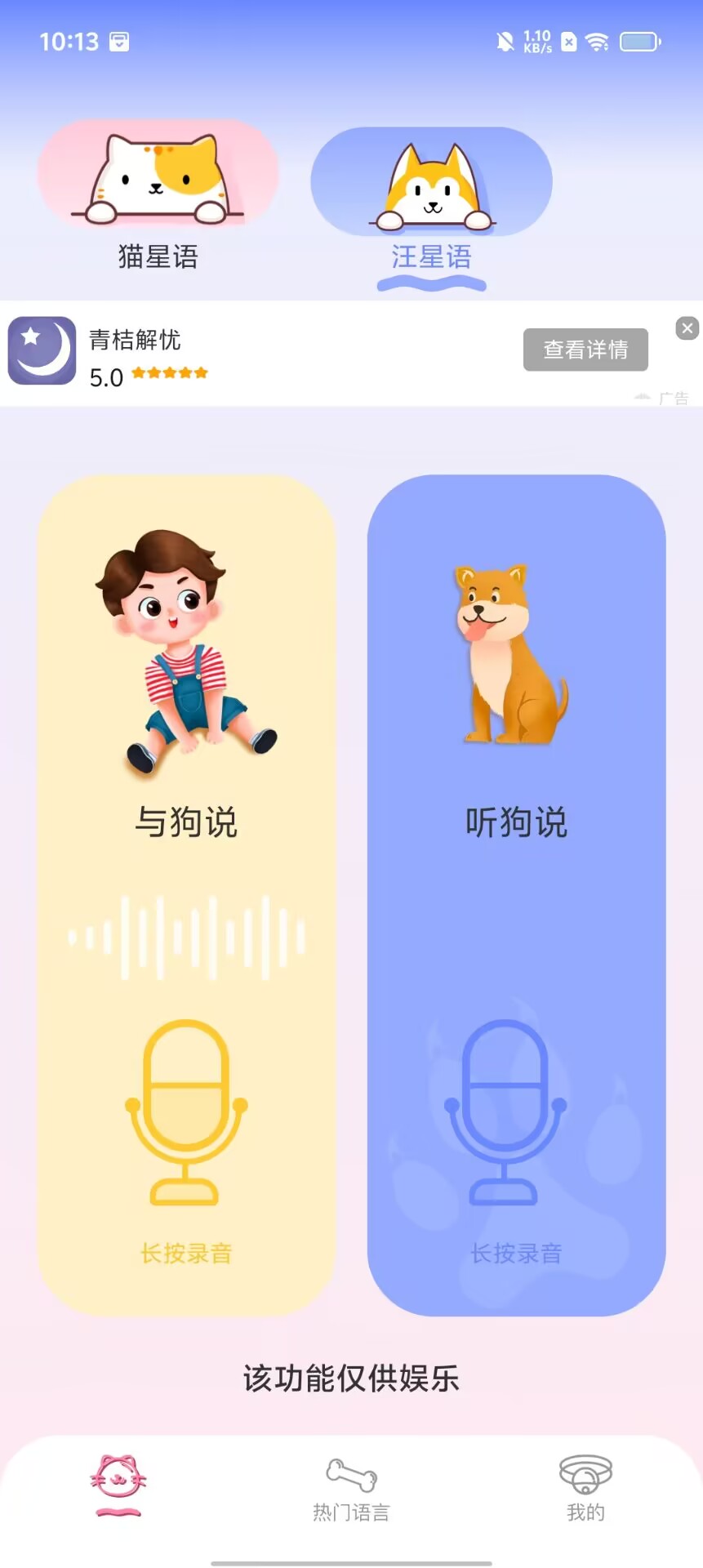Dismiss the 青桔解忧 ad banner
The image size is (703, 1568).
pos(687,328)
